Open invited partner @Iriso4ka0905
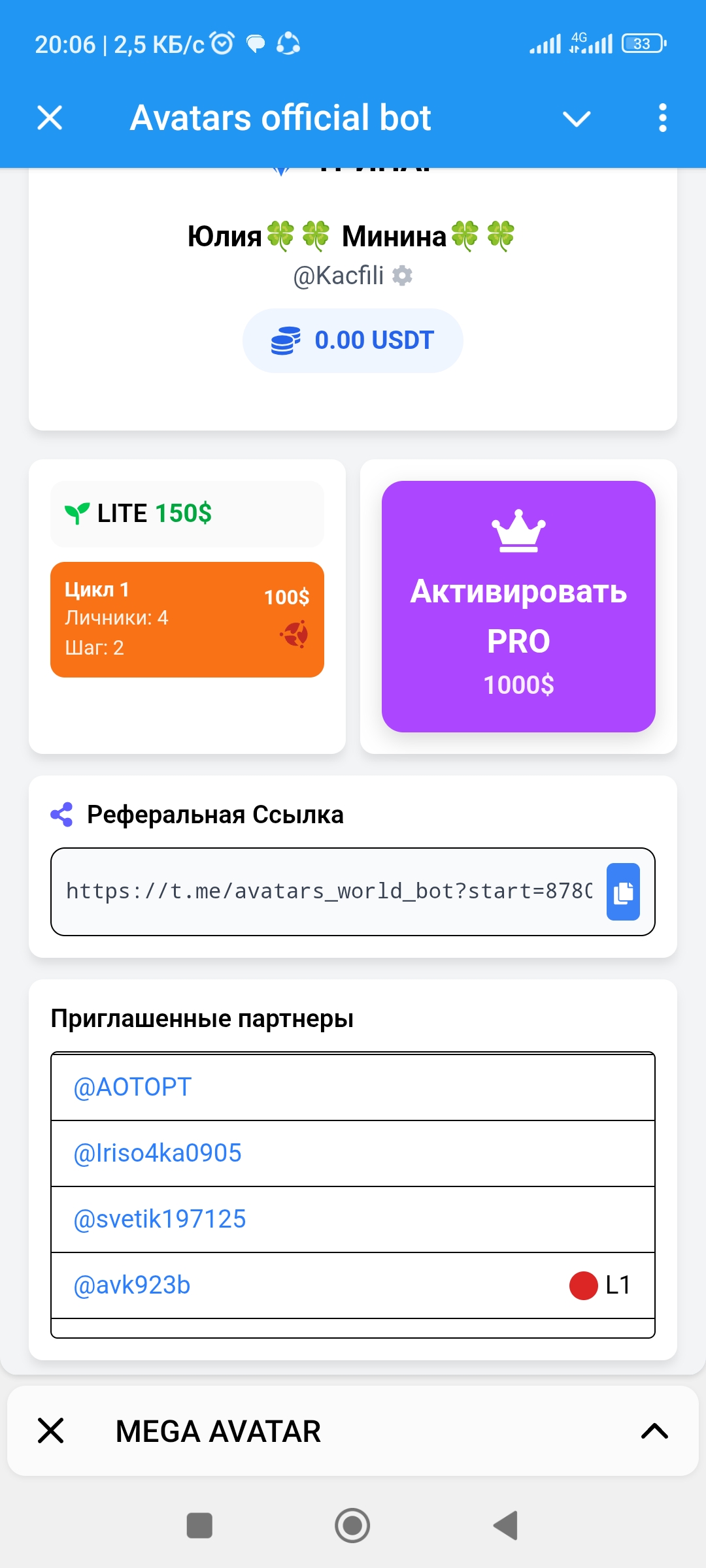Viewport: 706px width, 1568px height. pyautogui.click(x=158, y=1153)
